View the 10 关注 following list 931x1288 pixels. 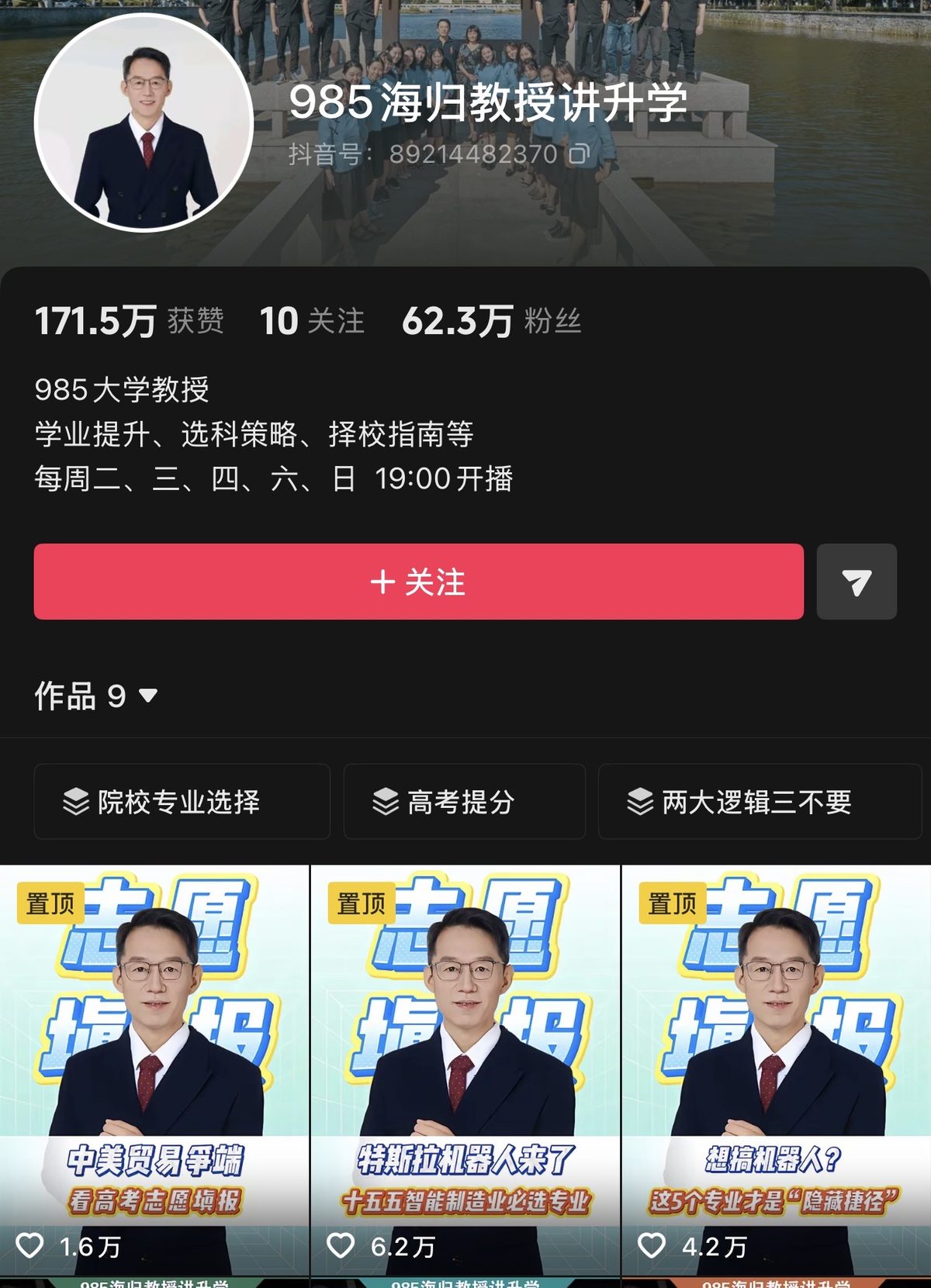tap(312, 320)
